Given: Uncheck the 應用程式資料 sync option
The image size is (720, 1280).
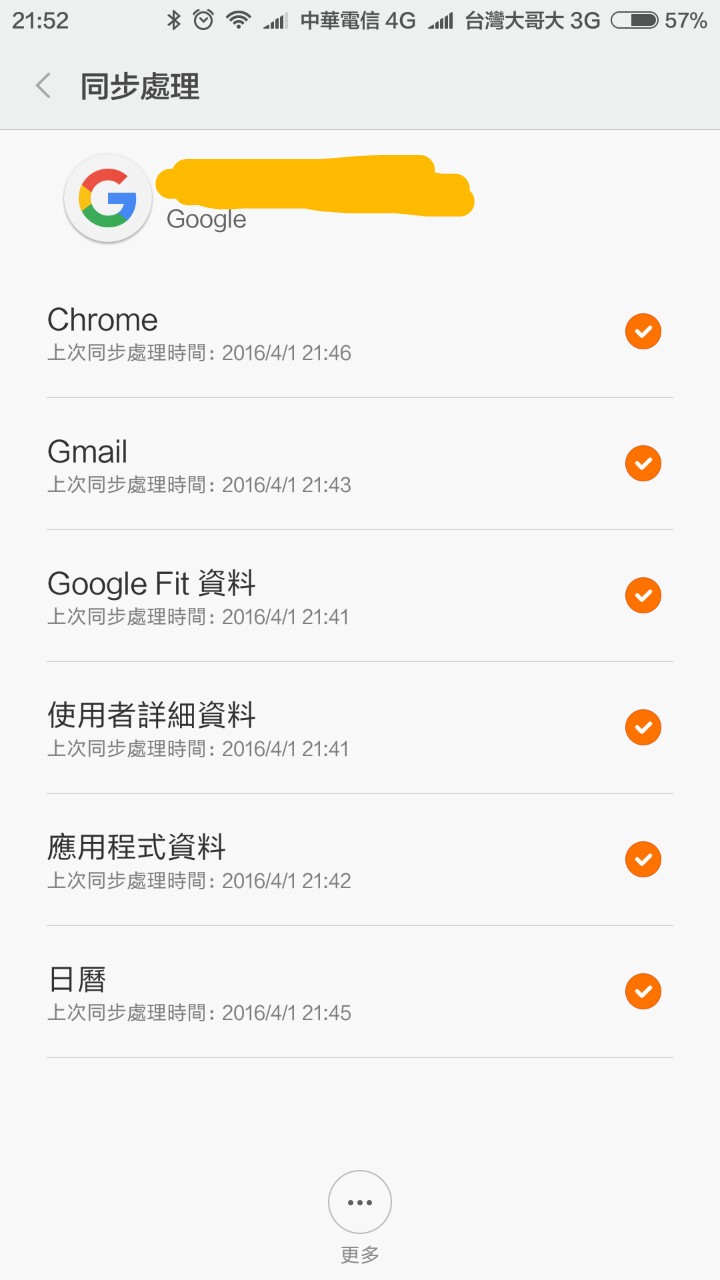Looking at the screenshot, I should 643,859.
